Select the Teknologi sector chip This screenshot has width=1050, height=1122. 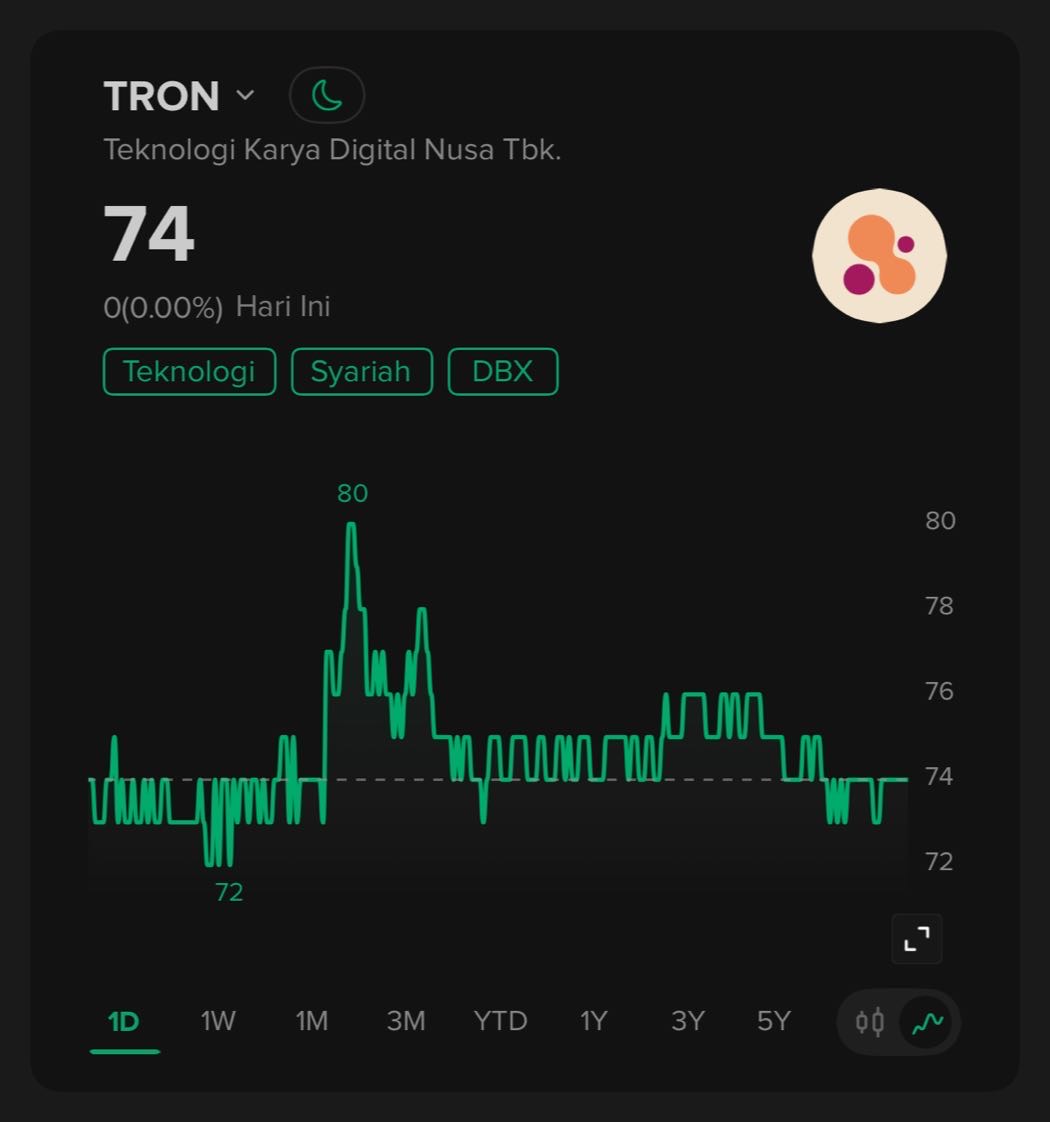click(189, 372)
